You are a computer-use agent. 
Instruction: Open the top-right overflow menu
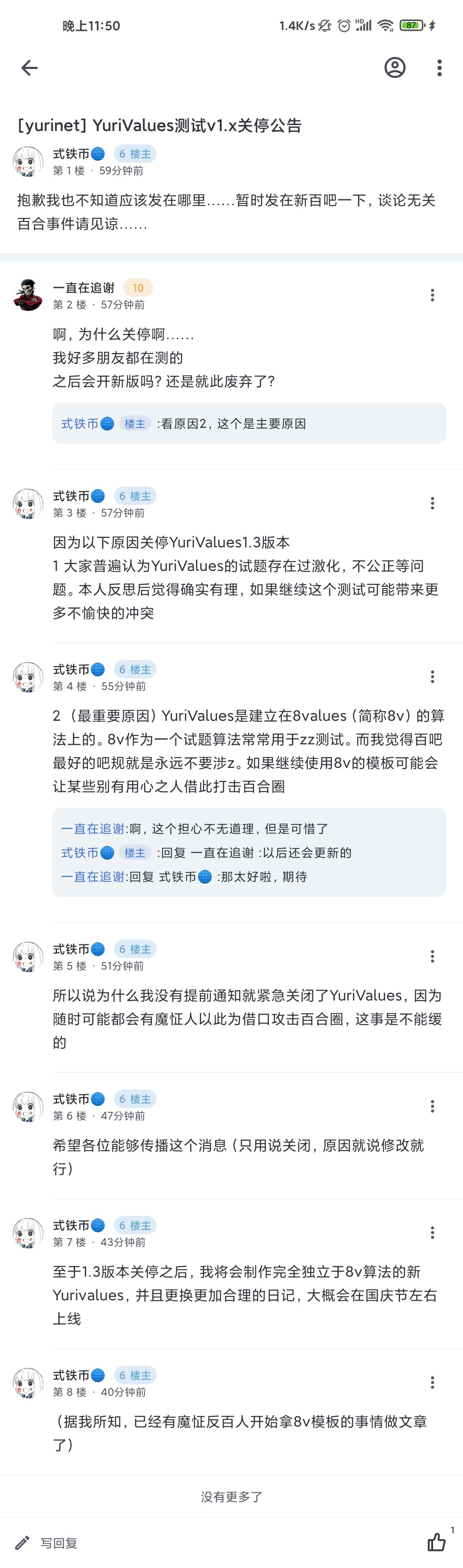tap(439, 68)
